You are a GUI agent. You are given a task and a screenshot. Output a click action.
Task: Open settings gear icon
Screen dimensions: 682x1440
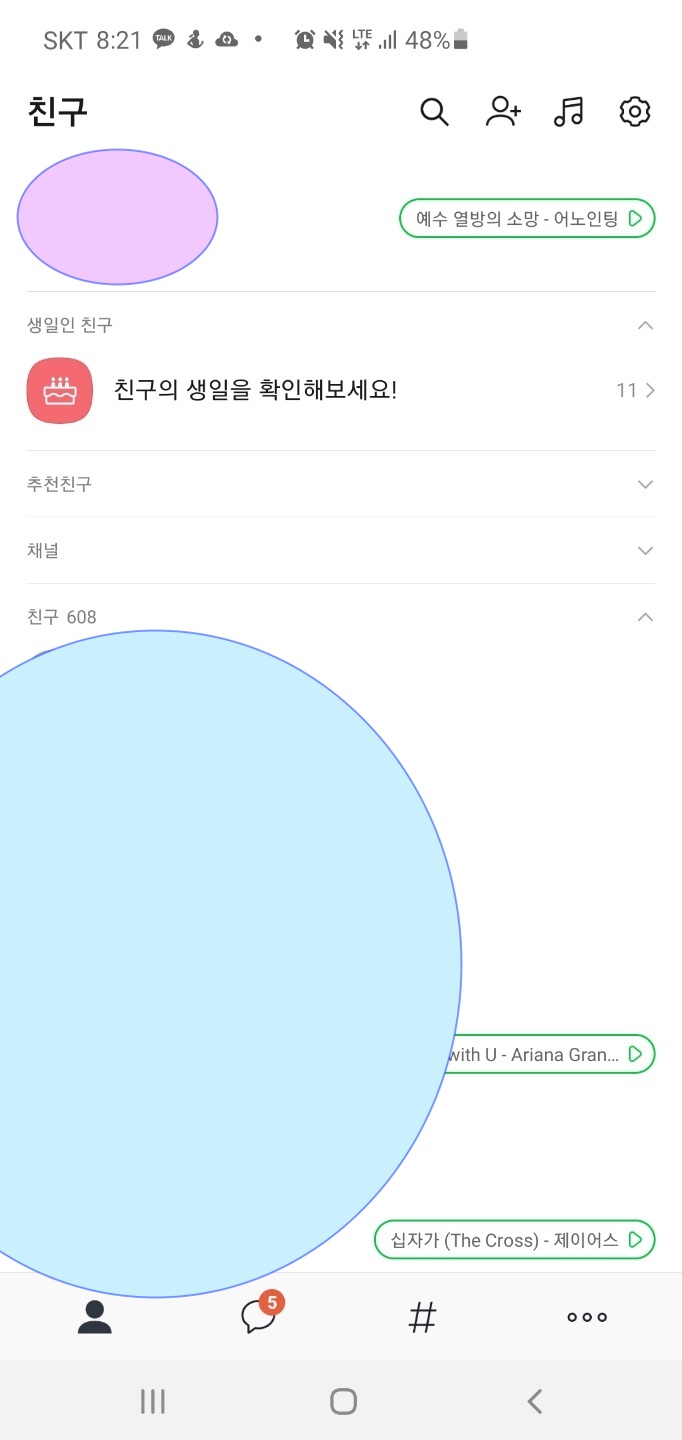(635, 112)
